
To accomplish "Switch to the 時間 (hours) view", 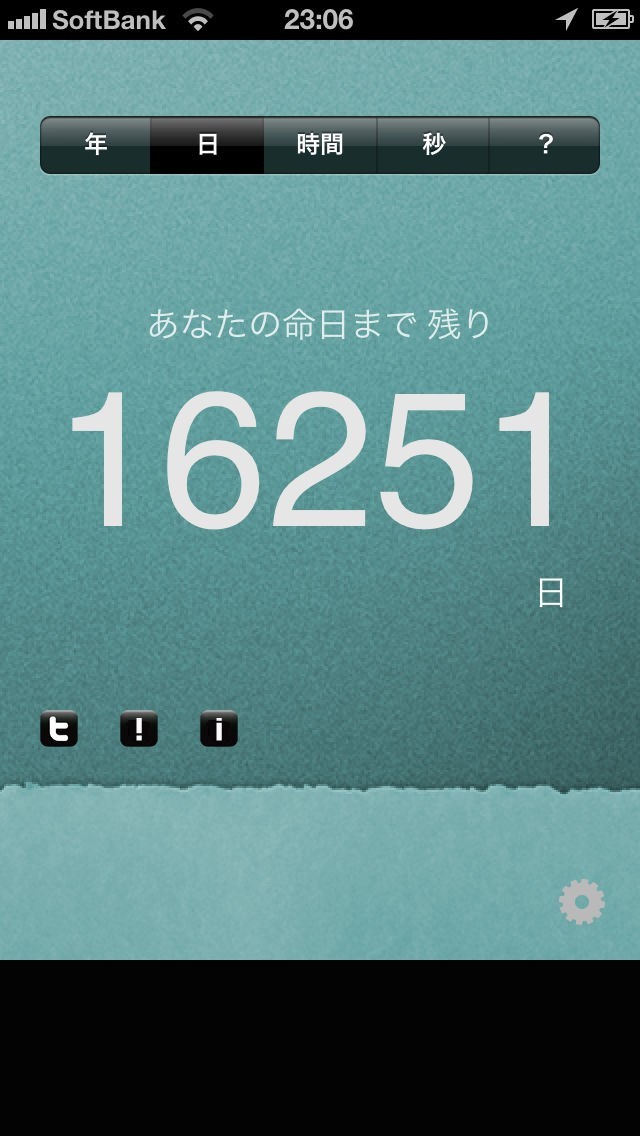I will 320,145.
